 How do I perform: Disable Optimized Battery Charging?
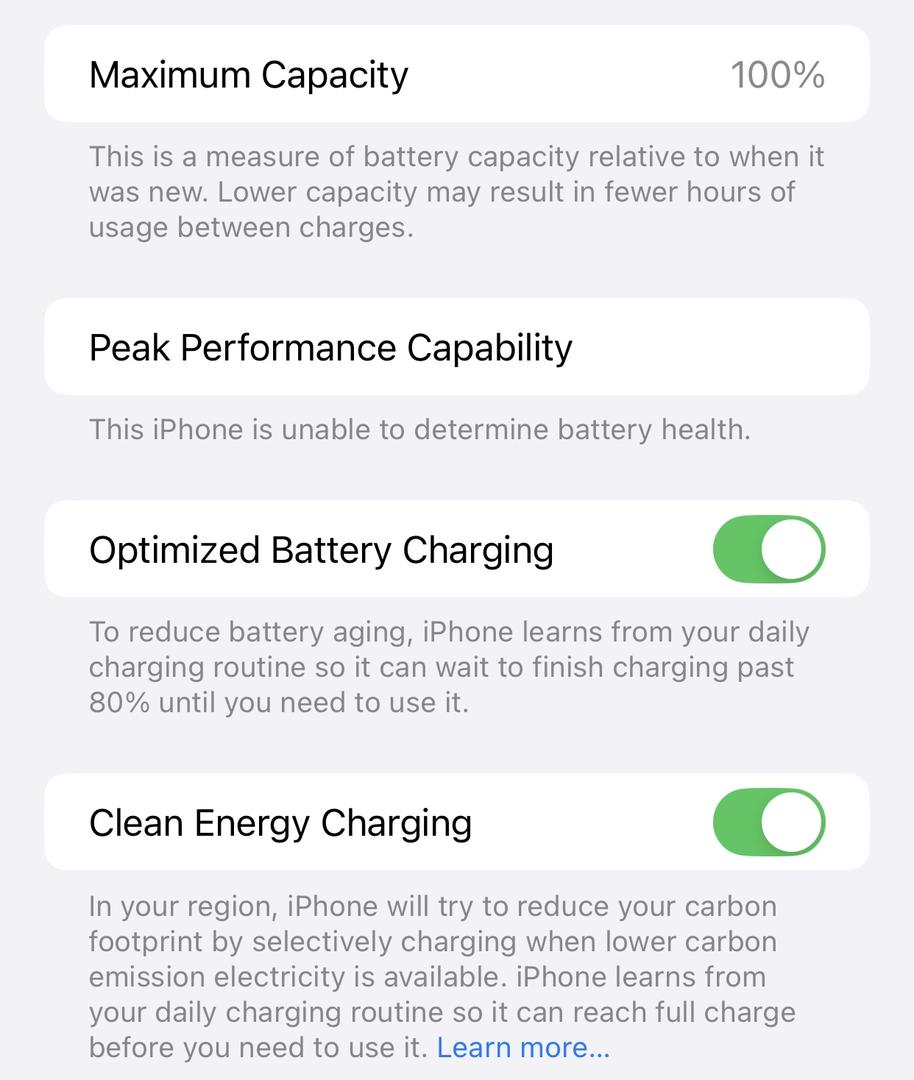(x=768, y=549)
